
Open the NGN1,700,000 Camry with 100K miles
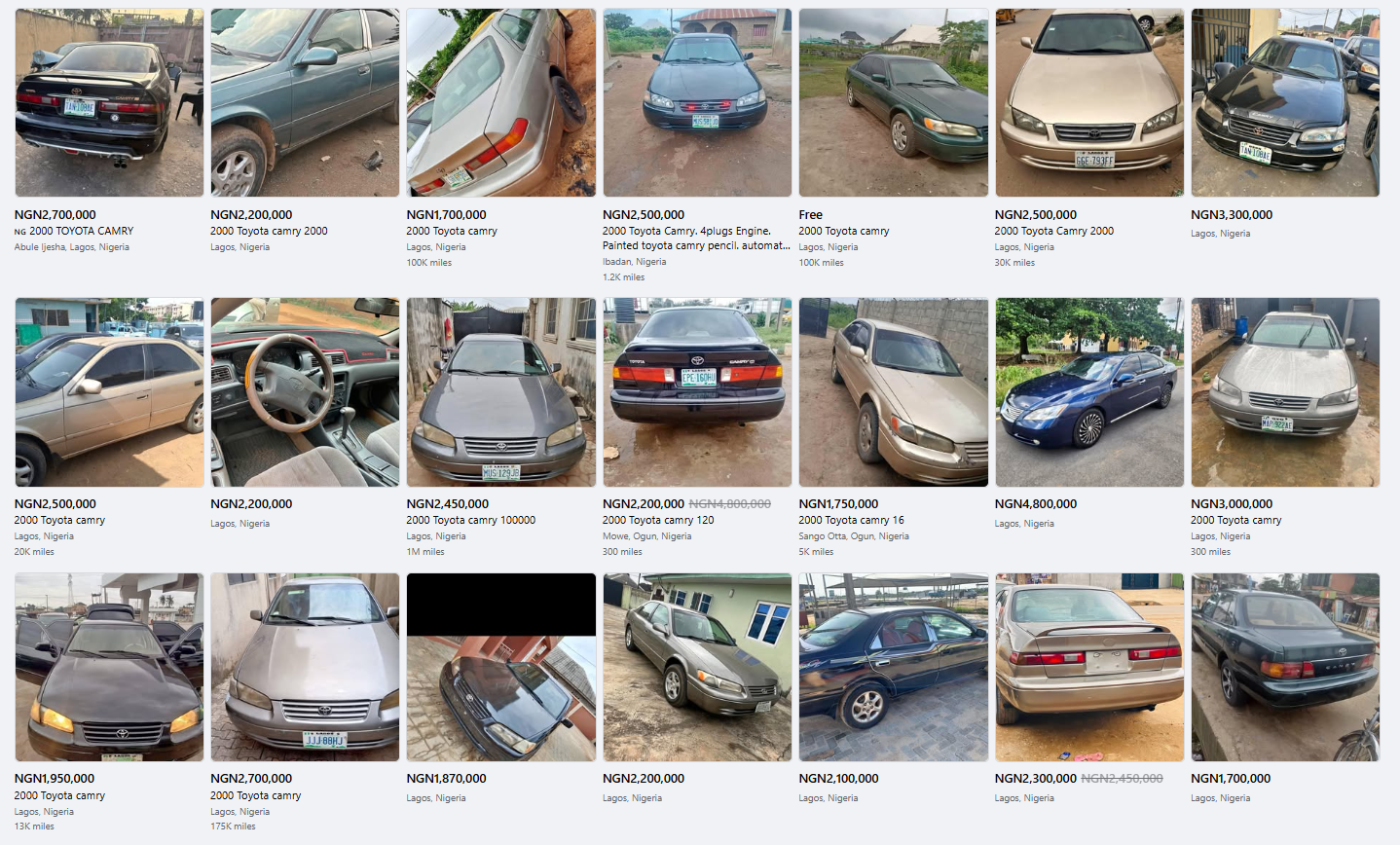coord(500,103)
